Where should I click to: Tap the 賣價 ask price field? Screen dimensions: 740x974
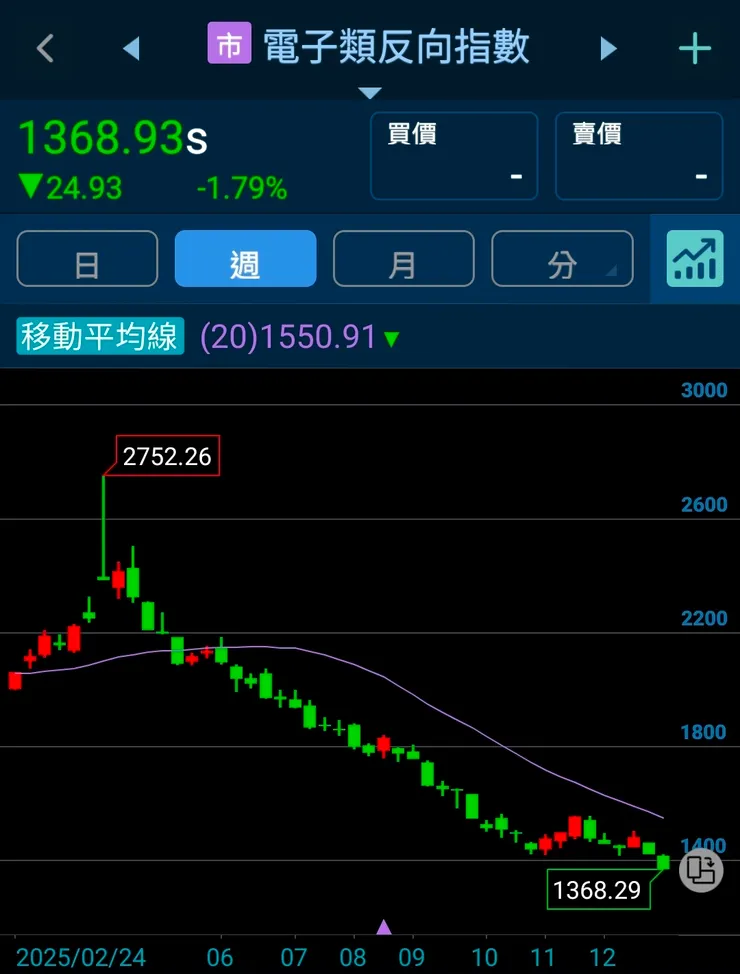[x=639, y=155]
